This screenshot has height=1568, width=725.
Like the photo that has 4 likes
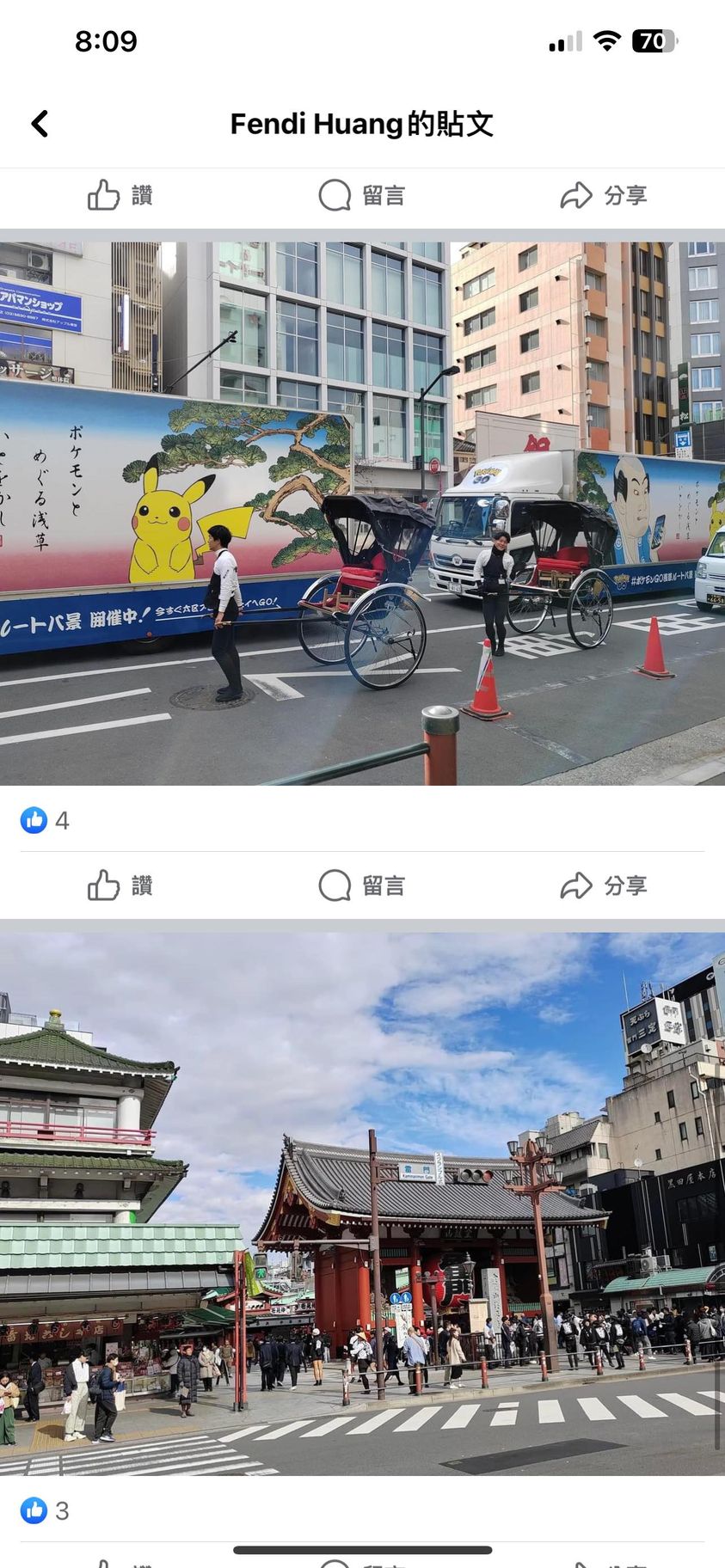coord(120,885)
